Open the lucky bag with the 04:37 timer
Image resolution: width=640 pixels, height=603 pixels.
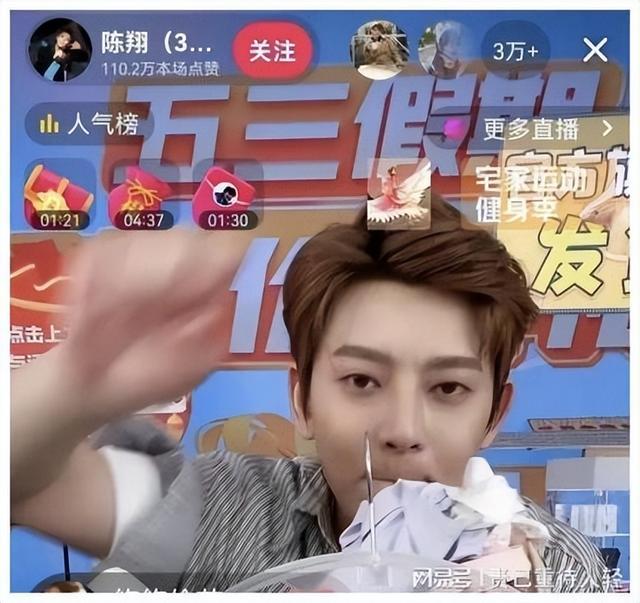(x=142, y=197)
